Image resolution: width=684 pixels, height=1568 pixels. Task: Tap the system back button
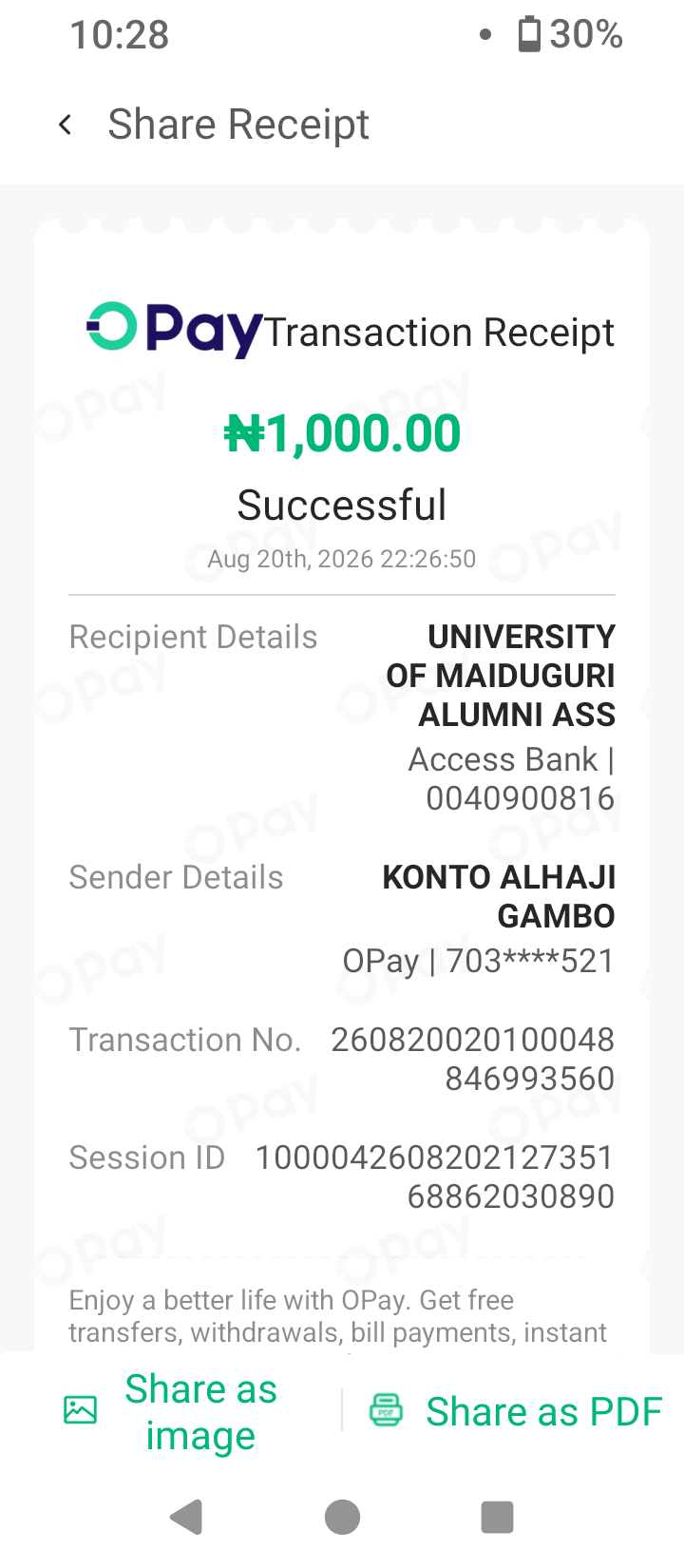tap(187, 1518)
